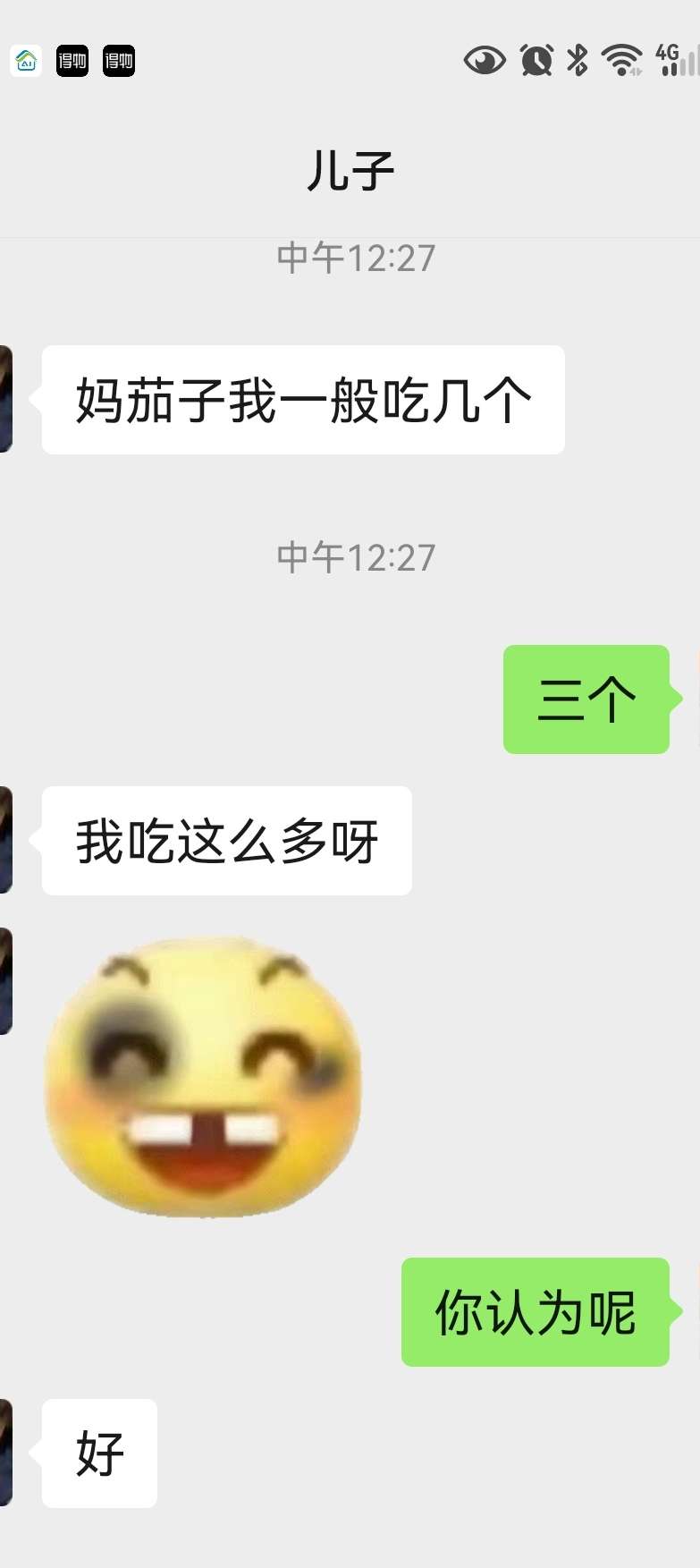The width and height of the screenshot is (700, 1568).
Task: Tap the avatar next to the 好 message
Action: pyautogui.click(x=5, y=1453)
